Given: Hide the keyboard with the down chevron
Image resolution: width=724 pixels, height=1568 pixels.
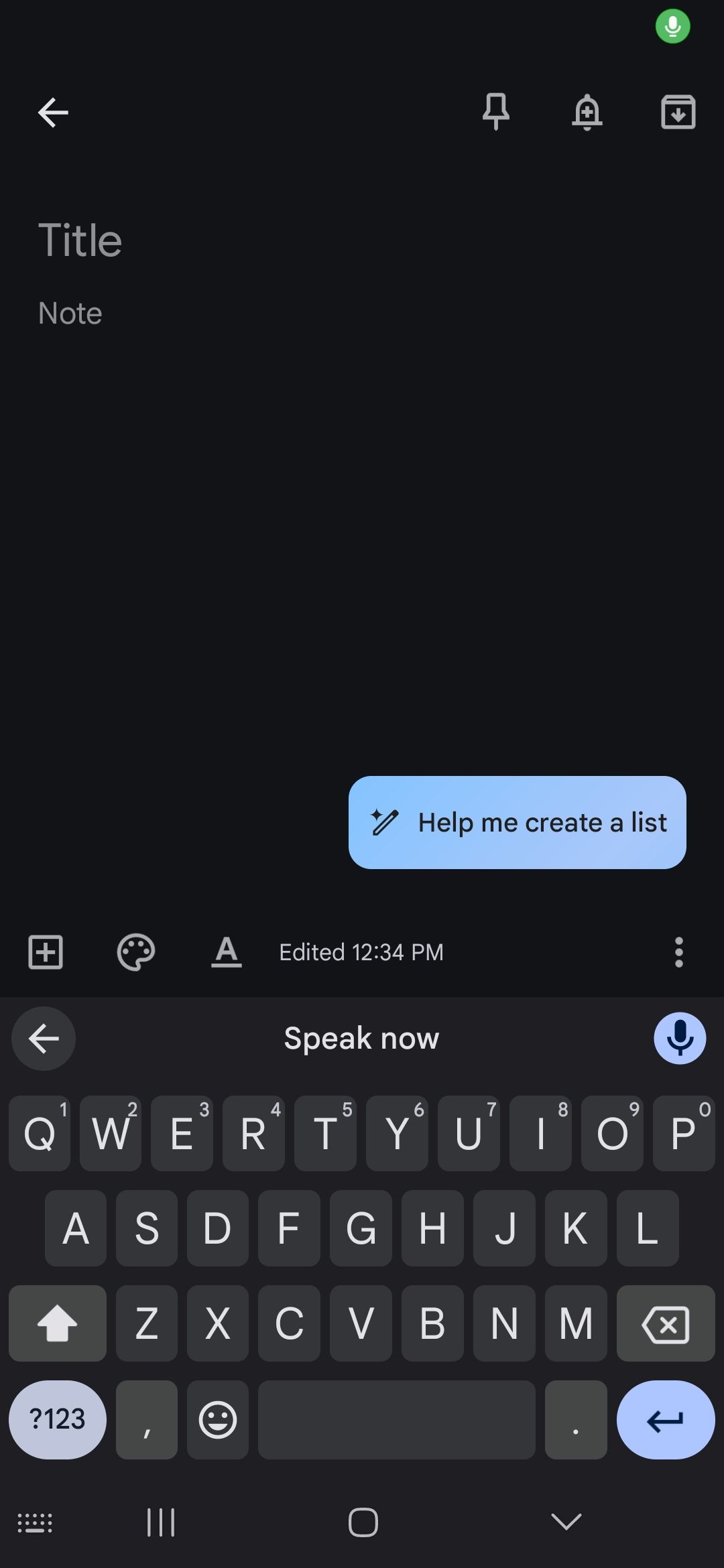Looking at the screenshot, I should (x=566, y=1522).
